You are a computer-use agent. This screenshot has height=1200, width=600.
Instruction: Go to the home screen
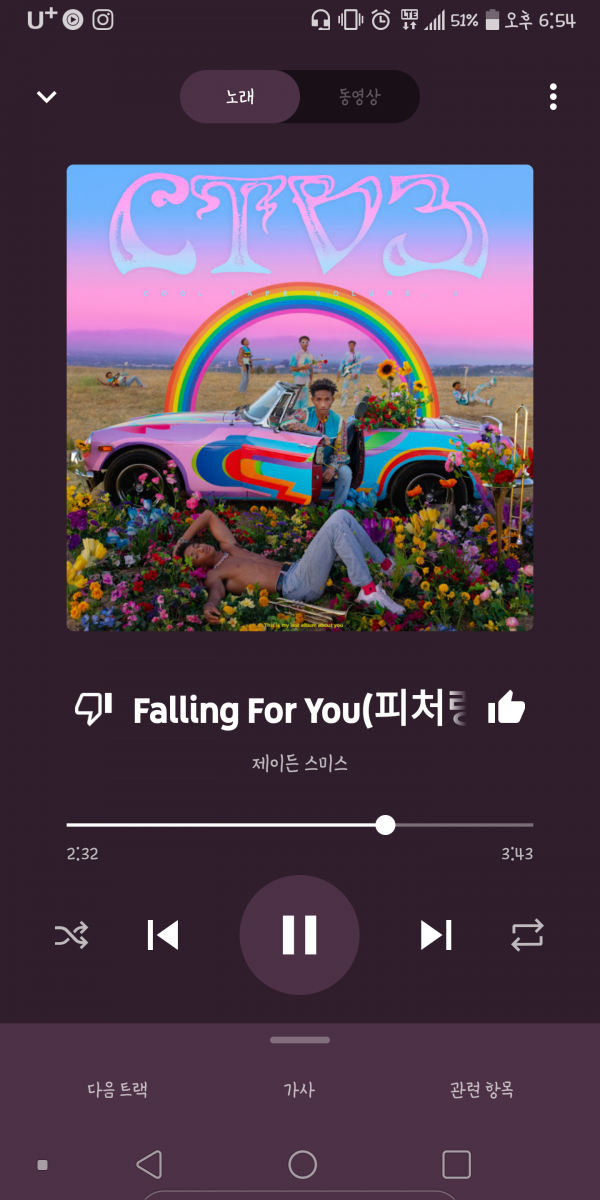302,1164
